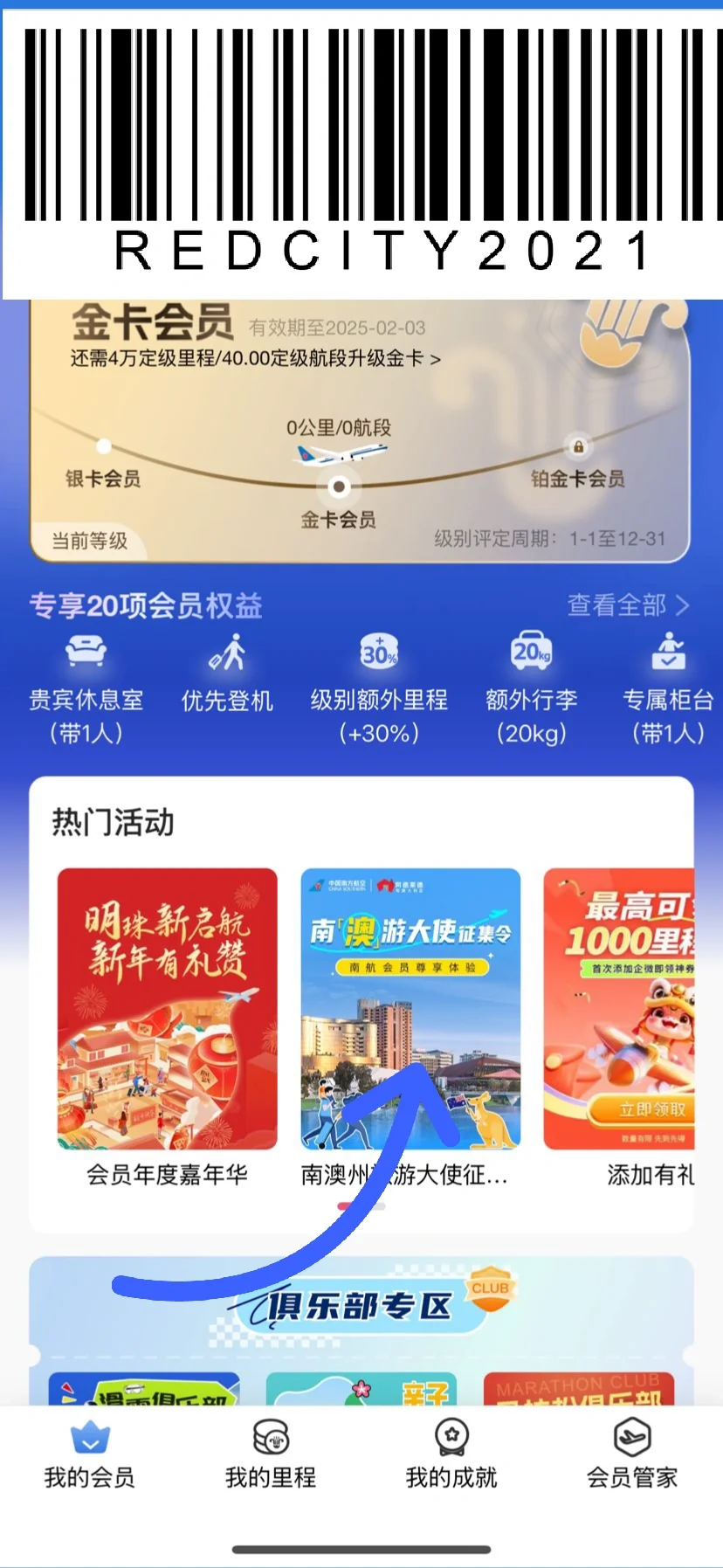Open the 会员年度嘉年华 activity card
This screenshot has width=723, height=1568.
pos(167,1028)
